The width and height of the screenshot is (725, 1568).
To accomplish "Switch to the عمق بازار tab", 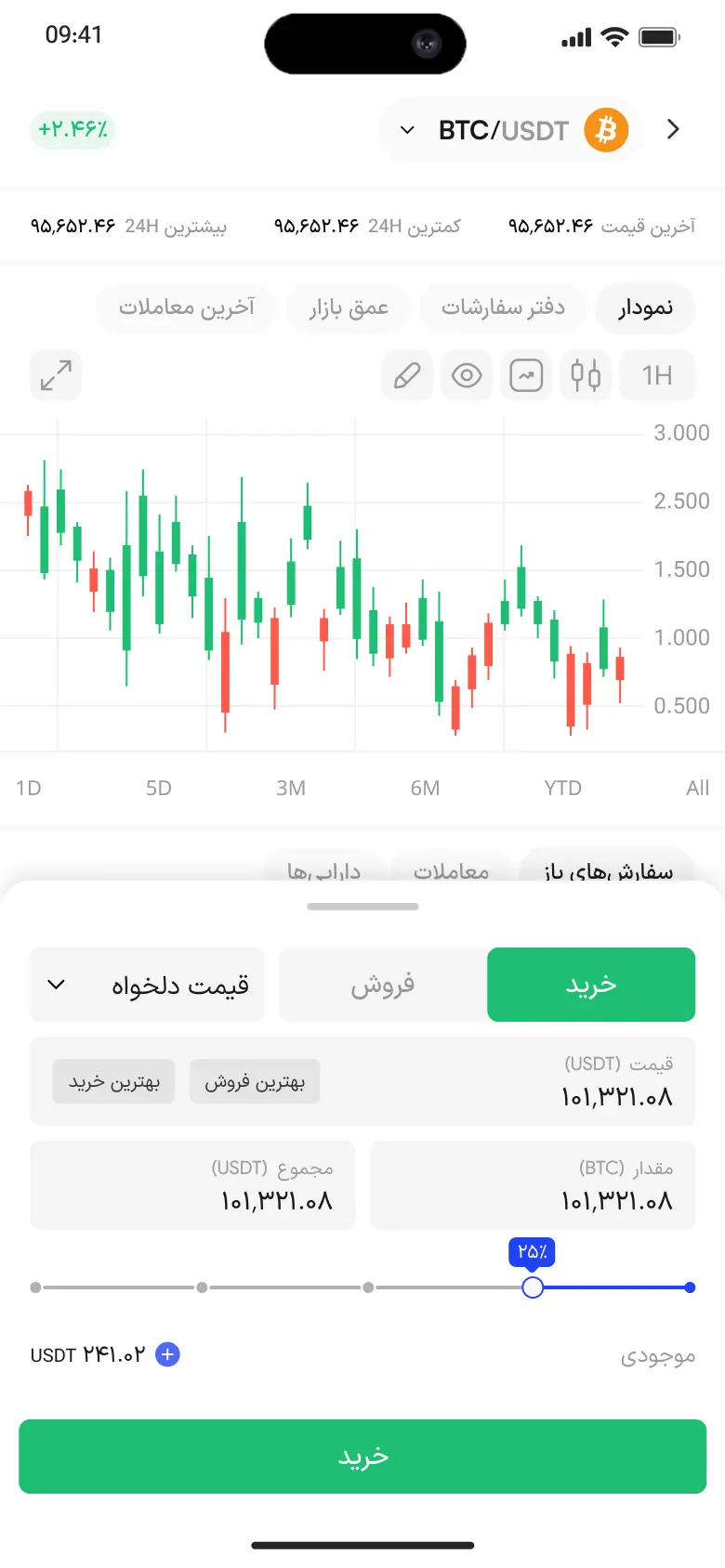I will [349, 307].
